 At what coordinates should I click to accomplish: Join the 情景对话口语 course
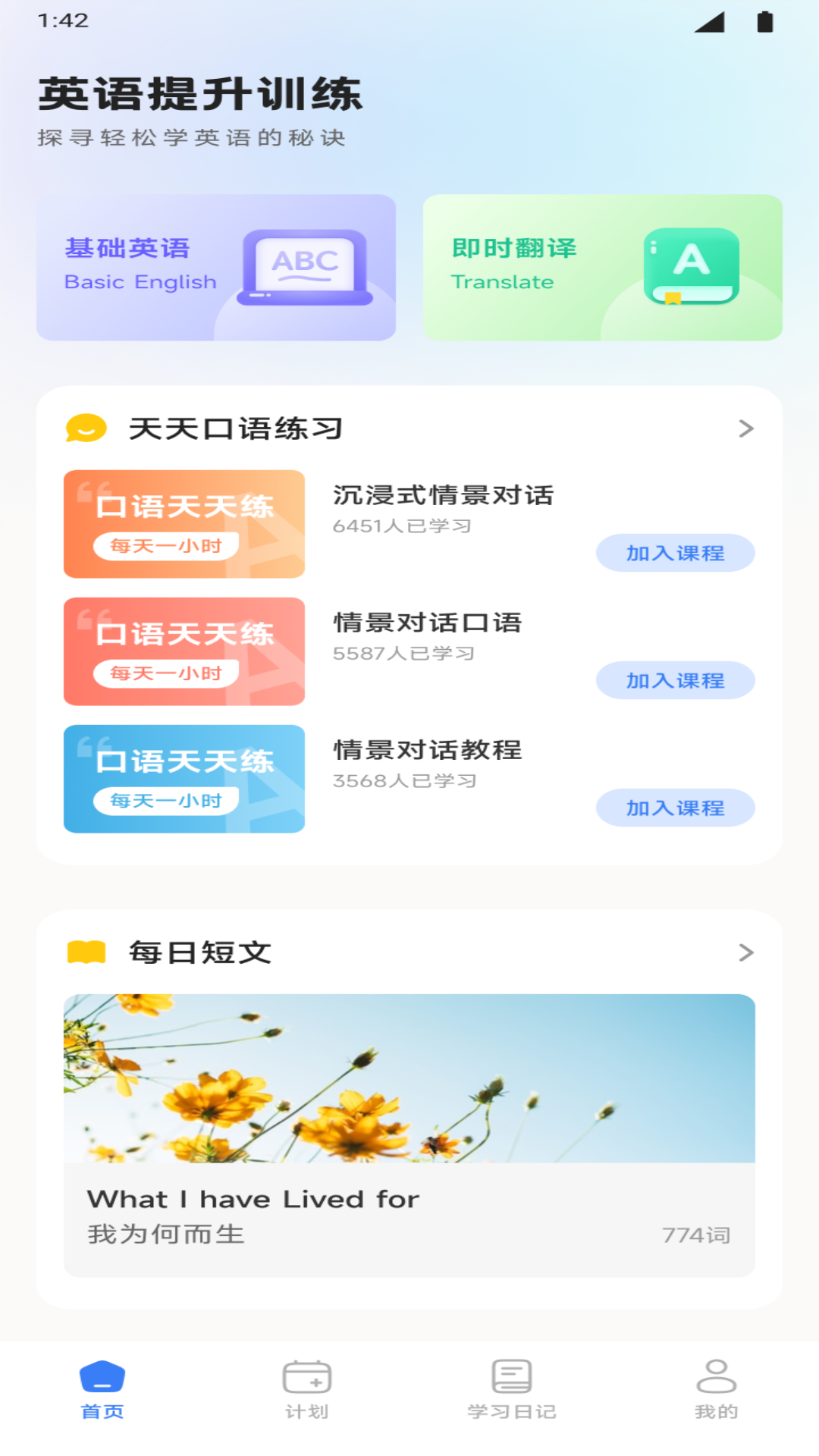click(x=675, y=680)
